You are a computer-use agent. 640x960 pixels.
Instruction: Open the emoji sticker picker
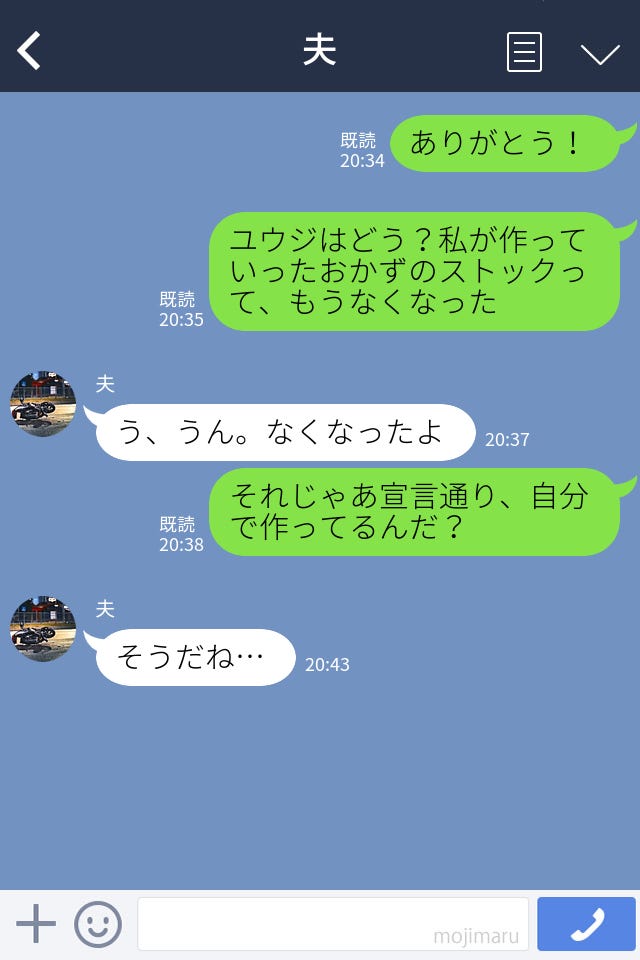point(98,924)
